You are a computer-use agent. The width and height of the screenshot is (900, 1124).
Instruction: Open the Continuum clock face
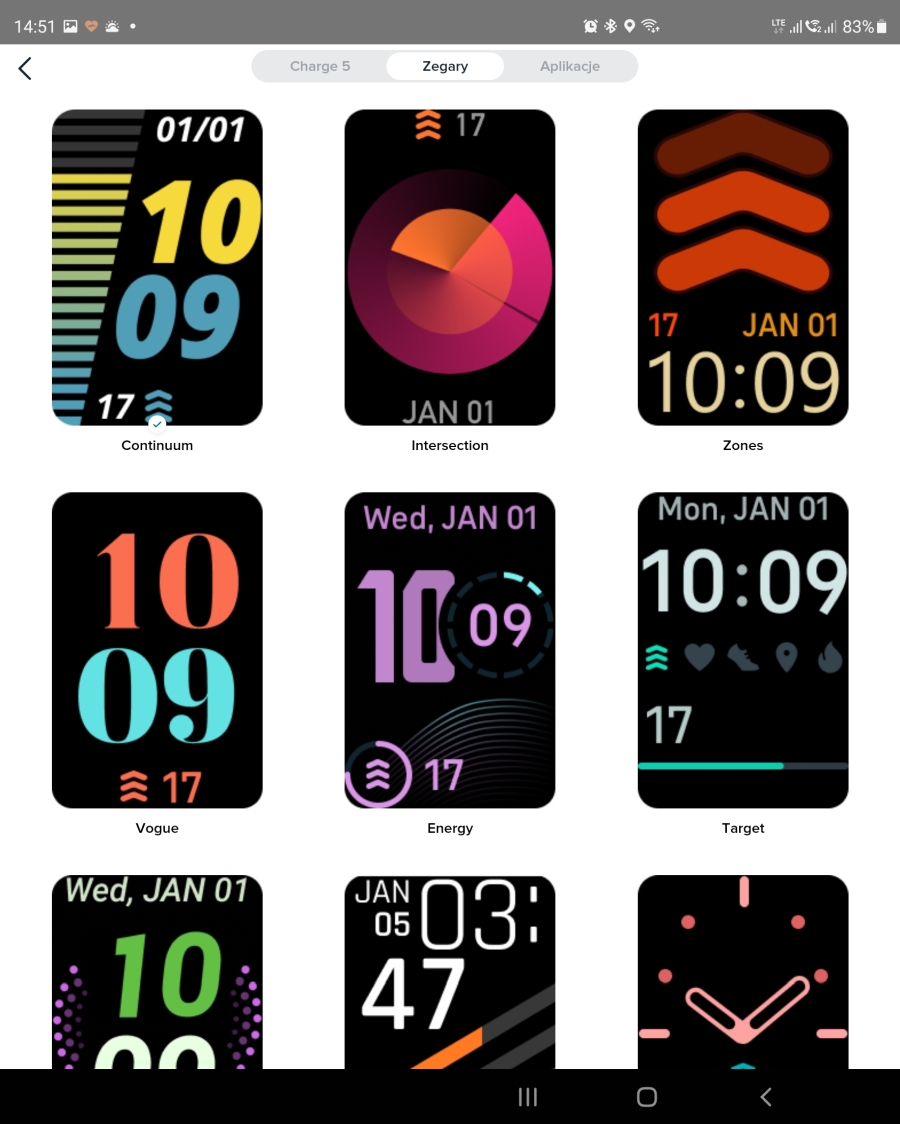click(x=157, y=267)
